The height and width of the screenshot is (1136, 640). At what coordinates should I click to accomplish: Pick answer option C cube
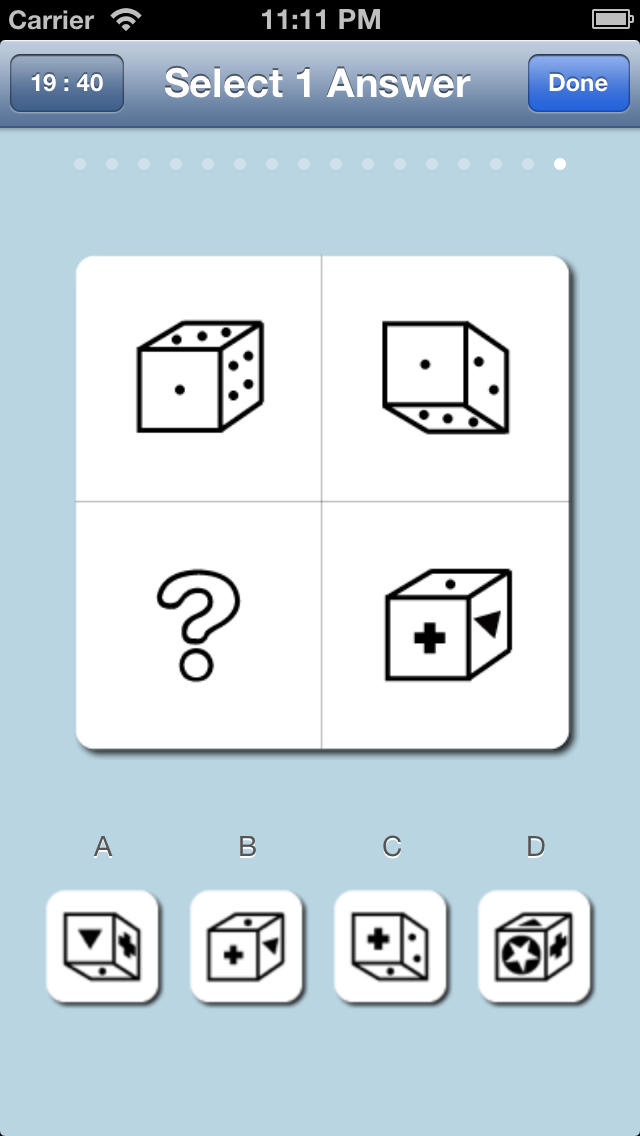(x=390, y=945)
